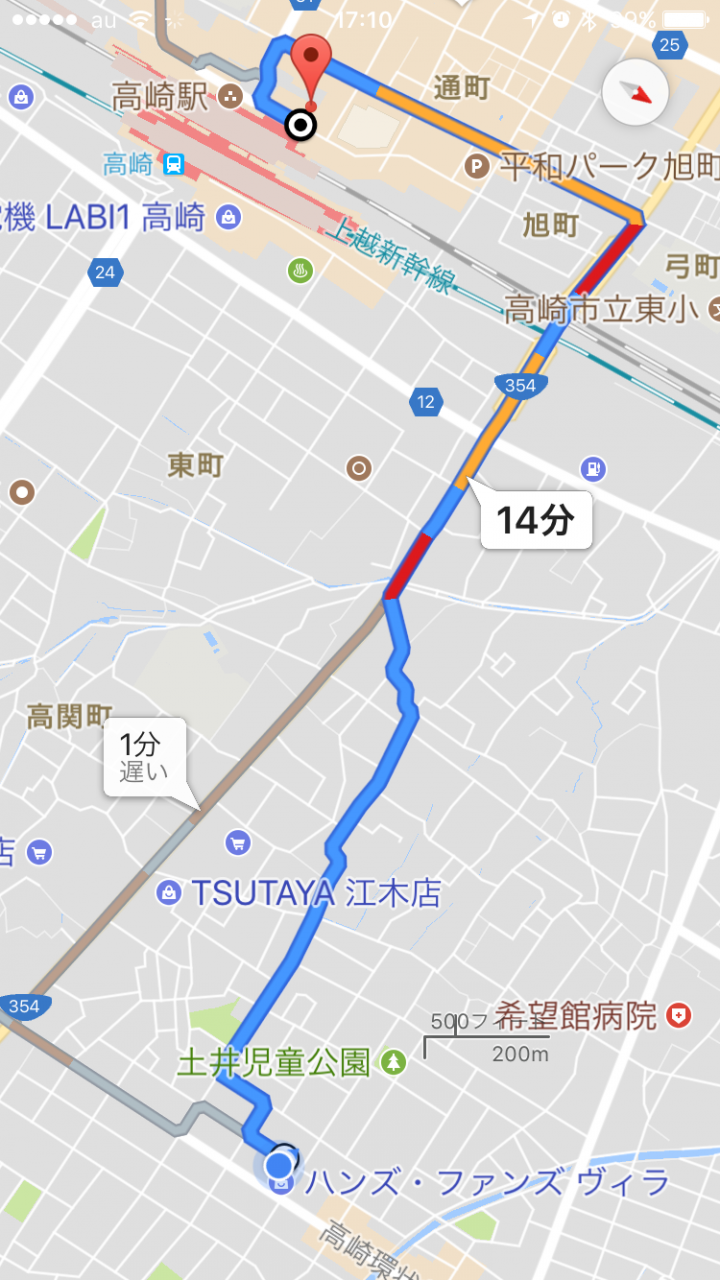The width and height of the screenshot is (720, 1280).
Task: Open the TSUTAYA 江木店 place marker
Action: point(169,892)
